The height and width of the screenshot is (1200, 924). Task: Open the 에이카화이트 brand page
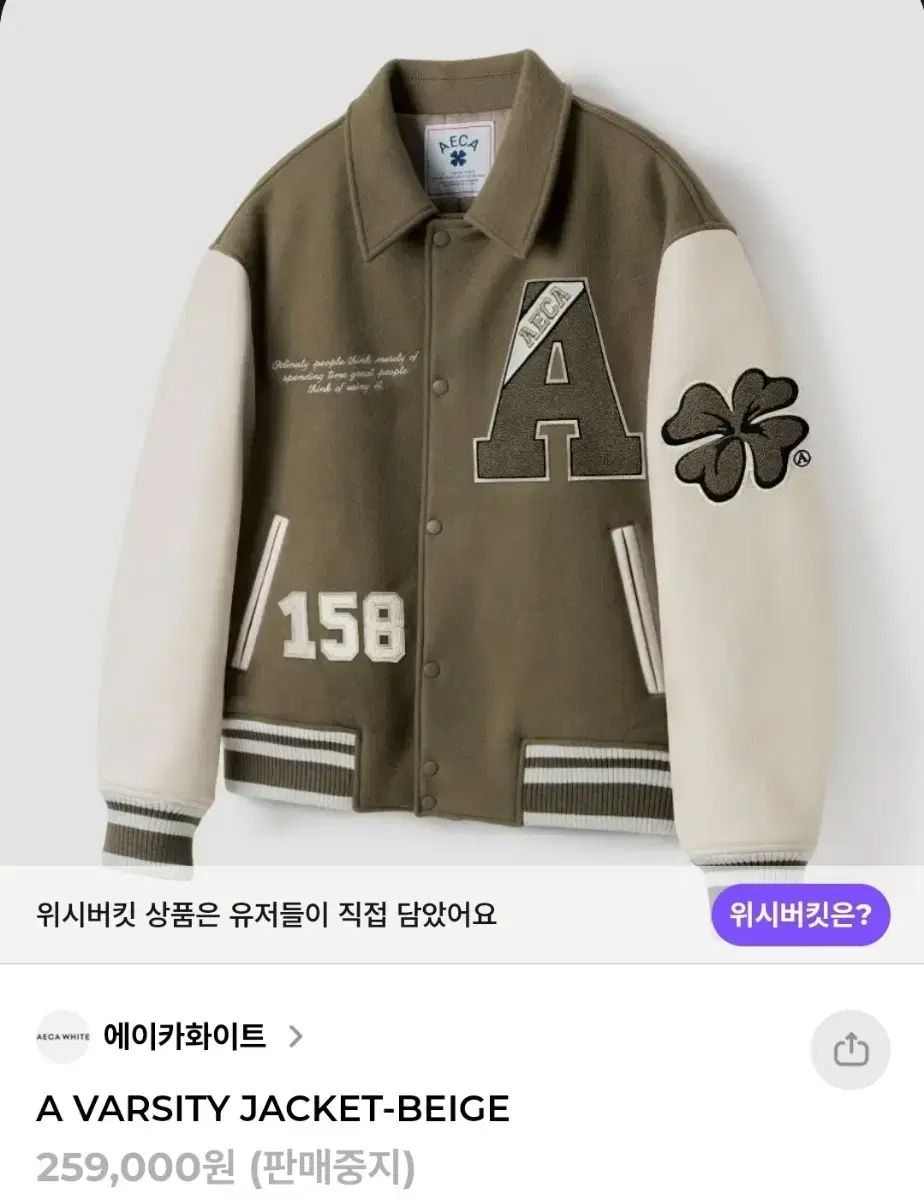(x=185, y=1037)
